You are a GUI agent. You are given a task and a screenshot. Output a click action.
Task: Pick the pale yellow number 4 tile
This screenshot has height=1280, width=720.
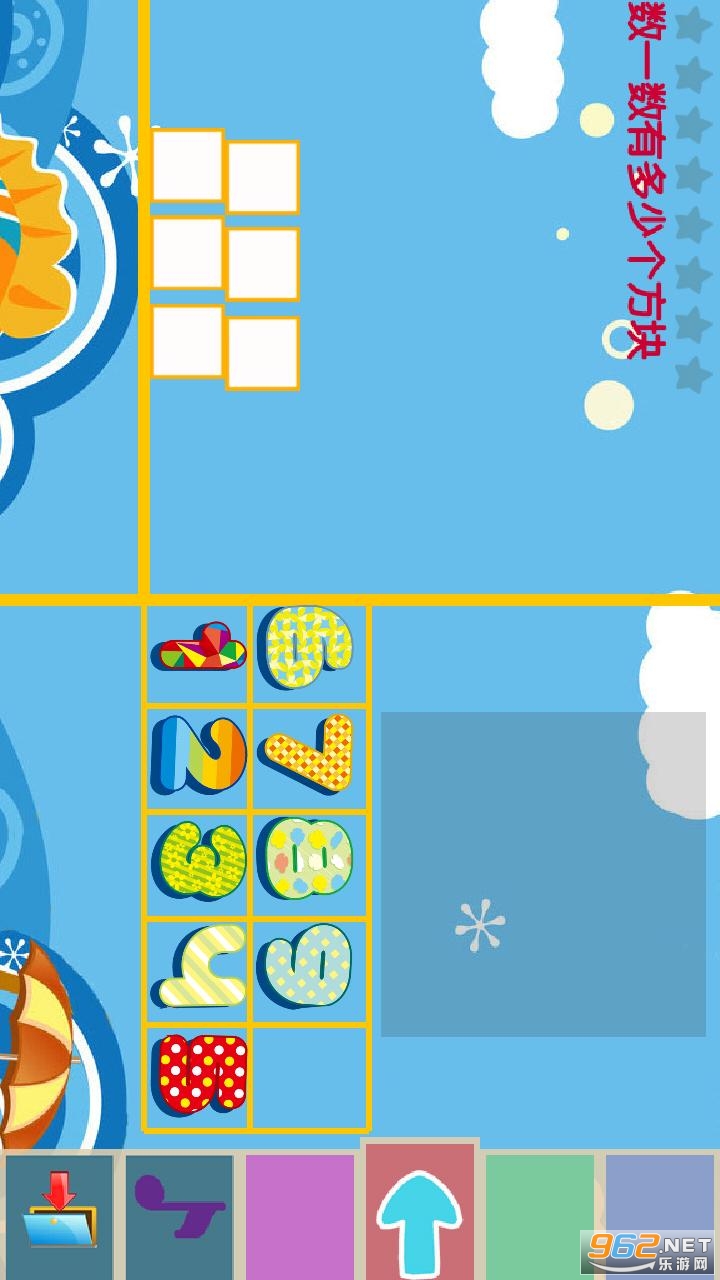coord(198,967)
